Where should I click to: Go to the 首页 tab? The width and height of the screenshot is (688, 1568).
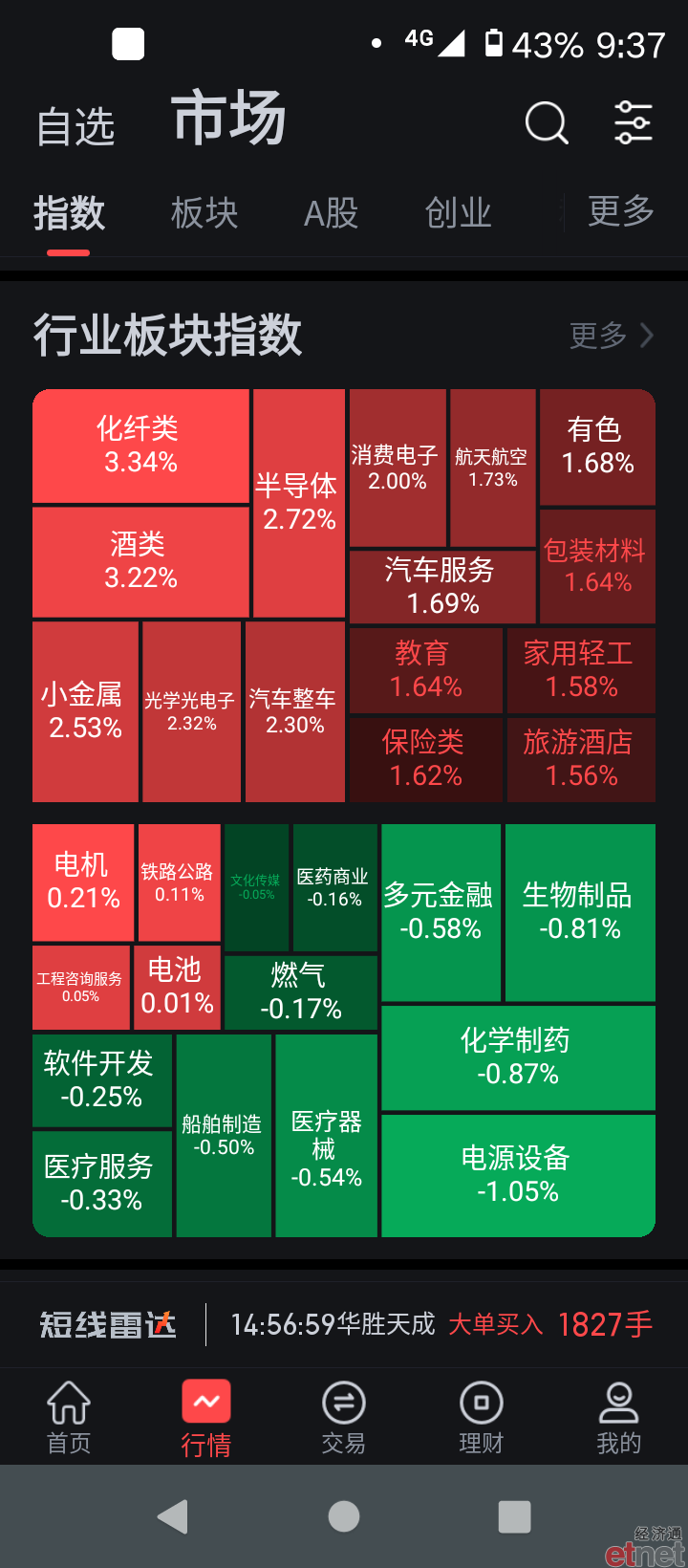[x=69, y=1417]
